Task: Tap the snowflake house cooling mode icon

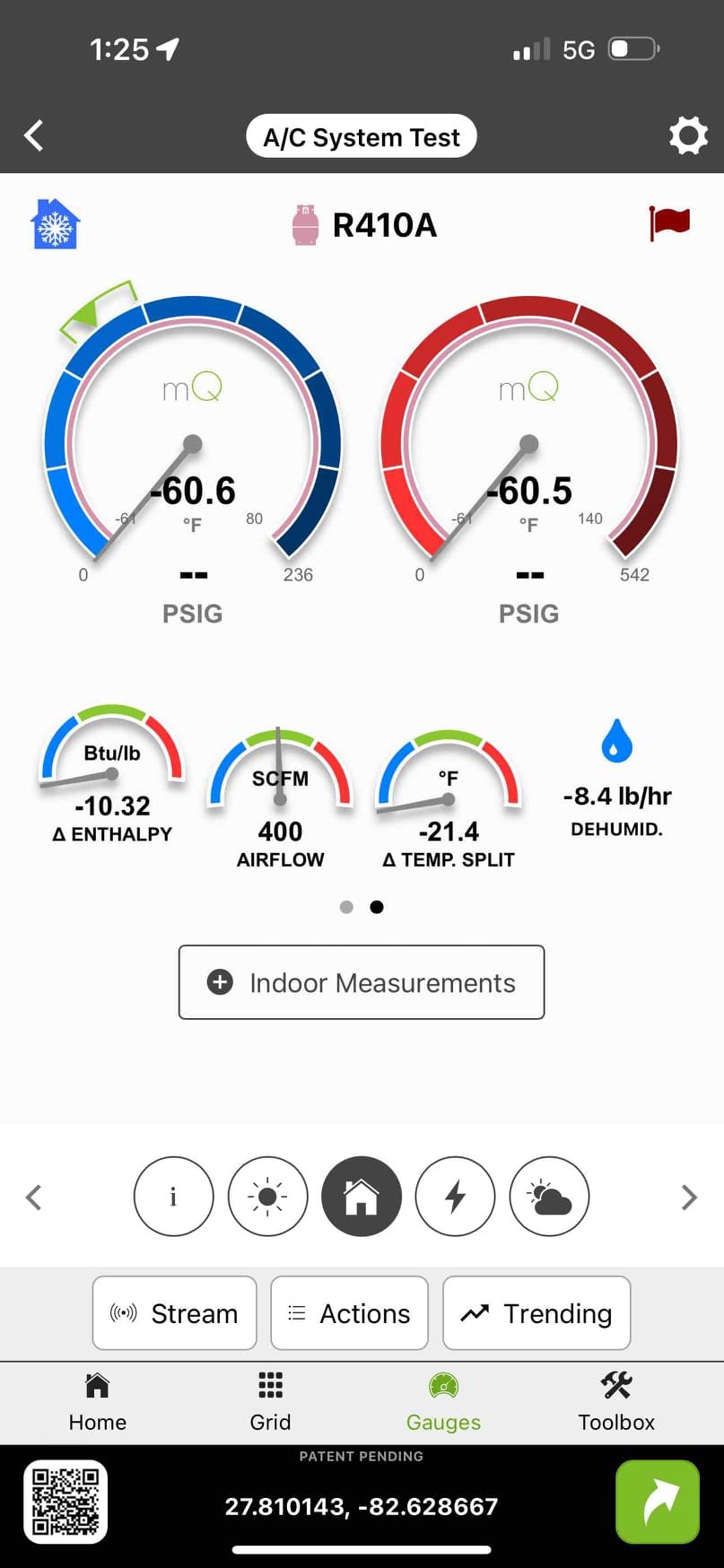Action: coord(55,223)
